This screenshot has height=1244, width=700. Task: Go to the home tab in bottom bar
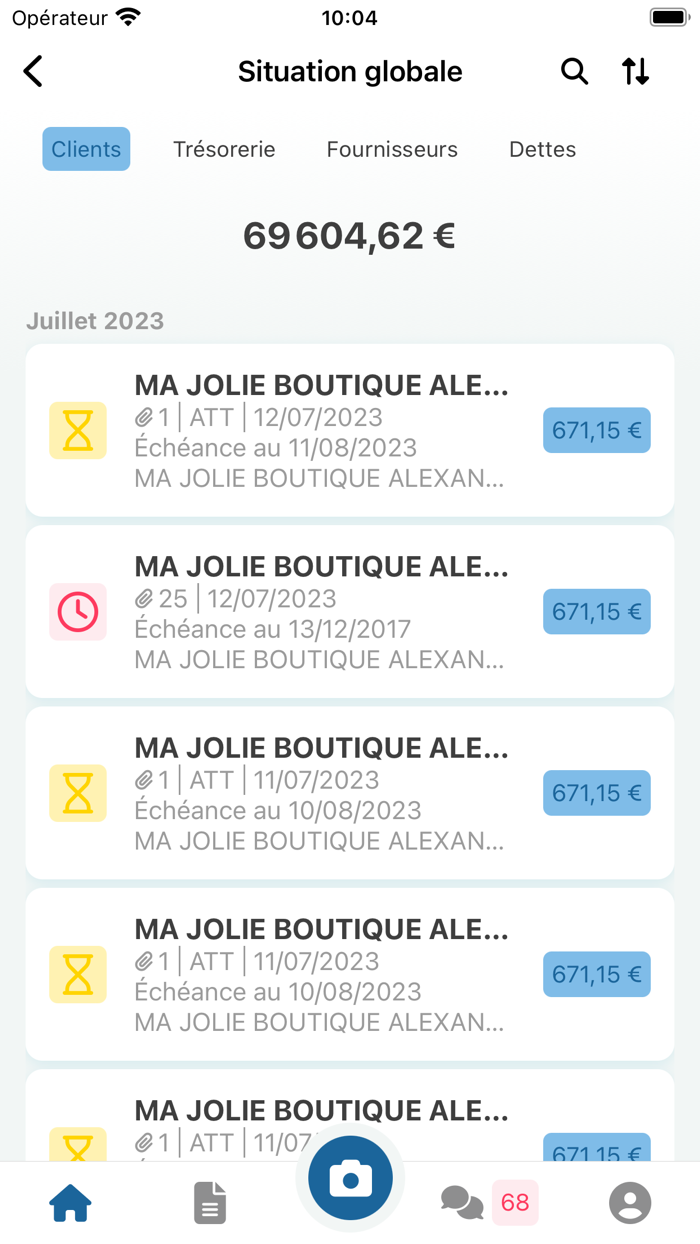point(70,1203)
